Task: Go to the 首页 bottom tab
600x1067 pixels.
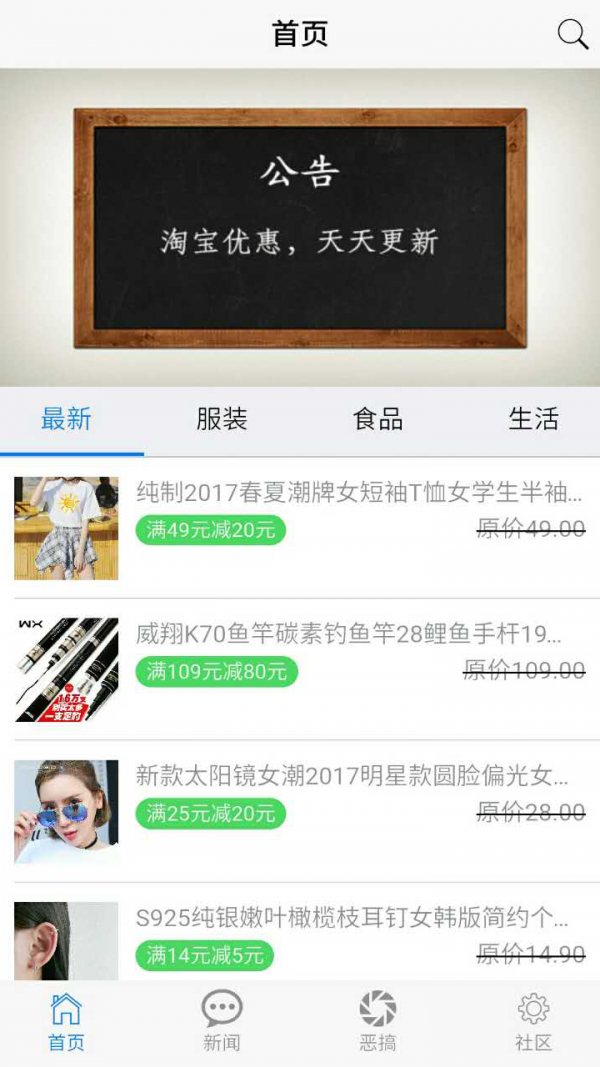Action: [66, 1021]
